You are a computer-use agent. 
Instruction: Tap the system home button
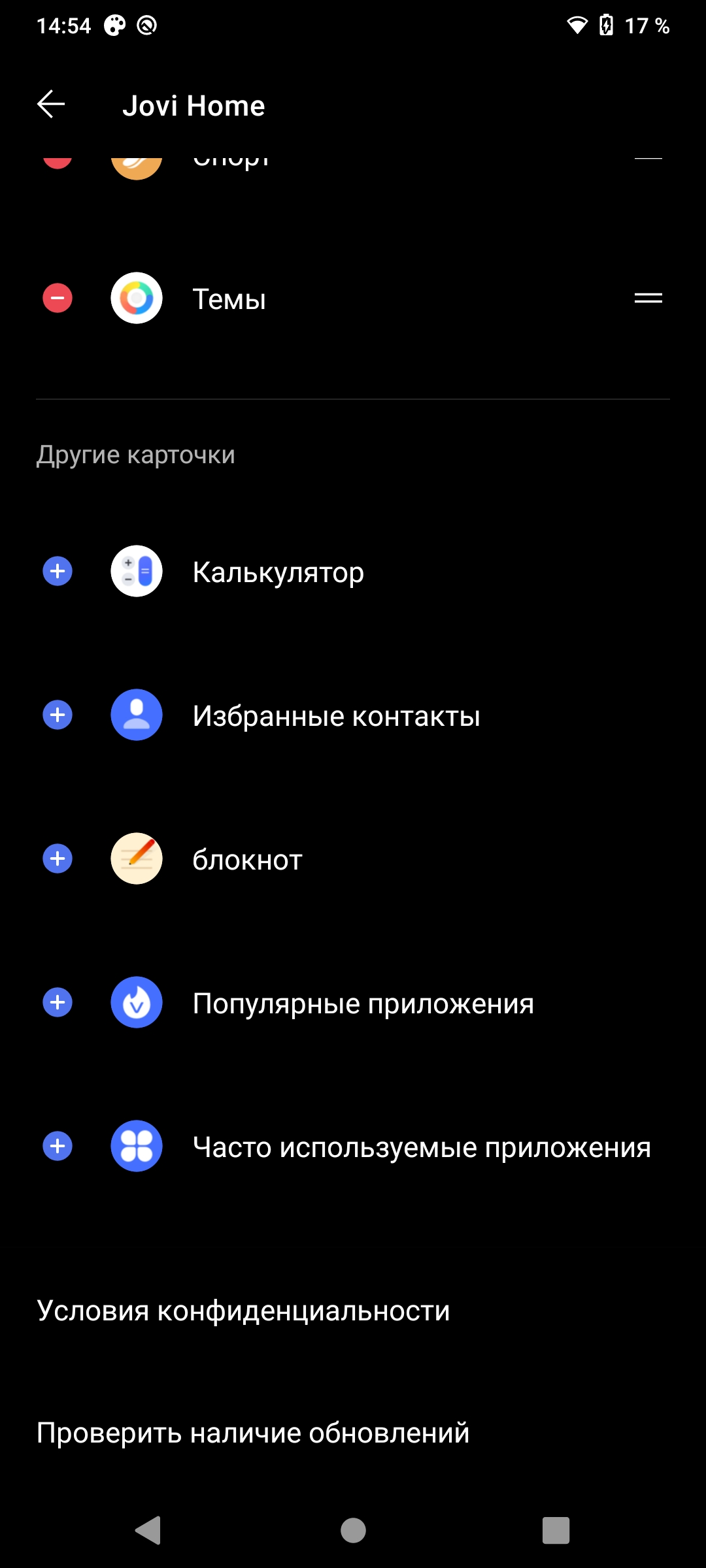click(353, 1530)
